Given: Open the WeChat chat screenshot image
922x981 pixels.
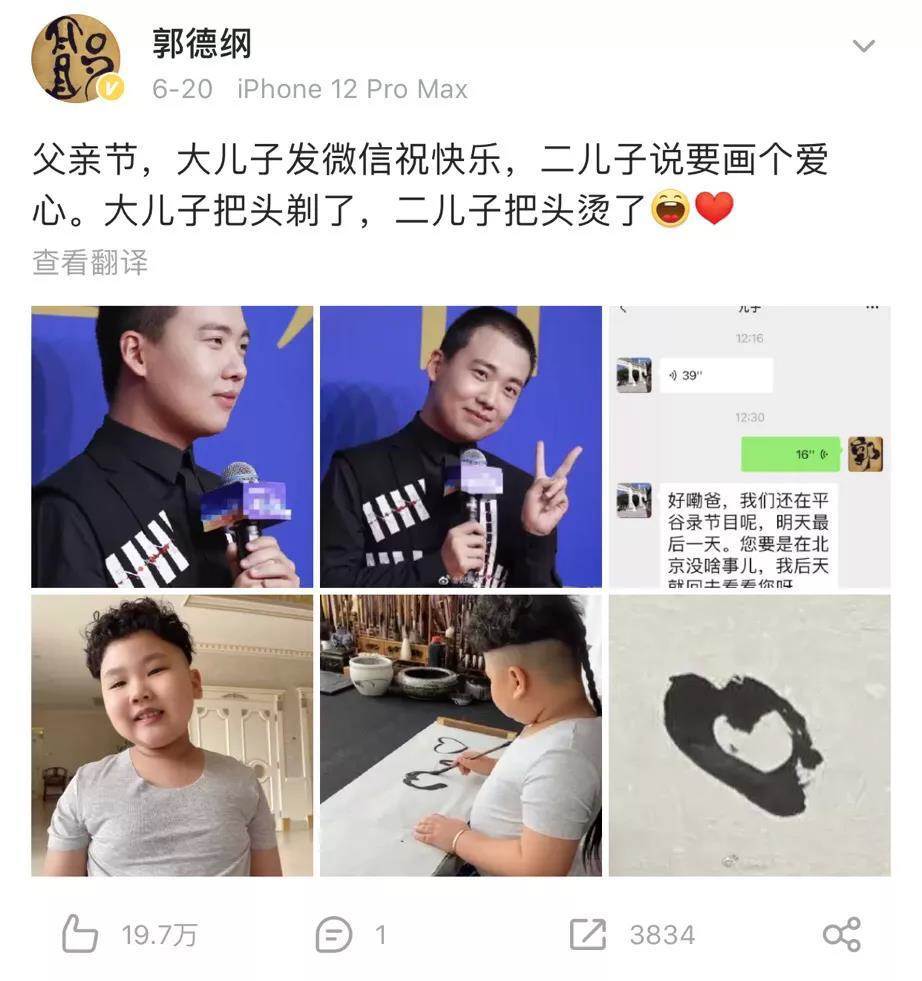Looking at the screenshot, I should click(x=749, y=446).
